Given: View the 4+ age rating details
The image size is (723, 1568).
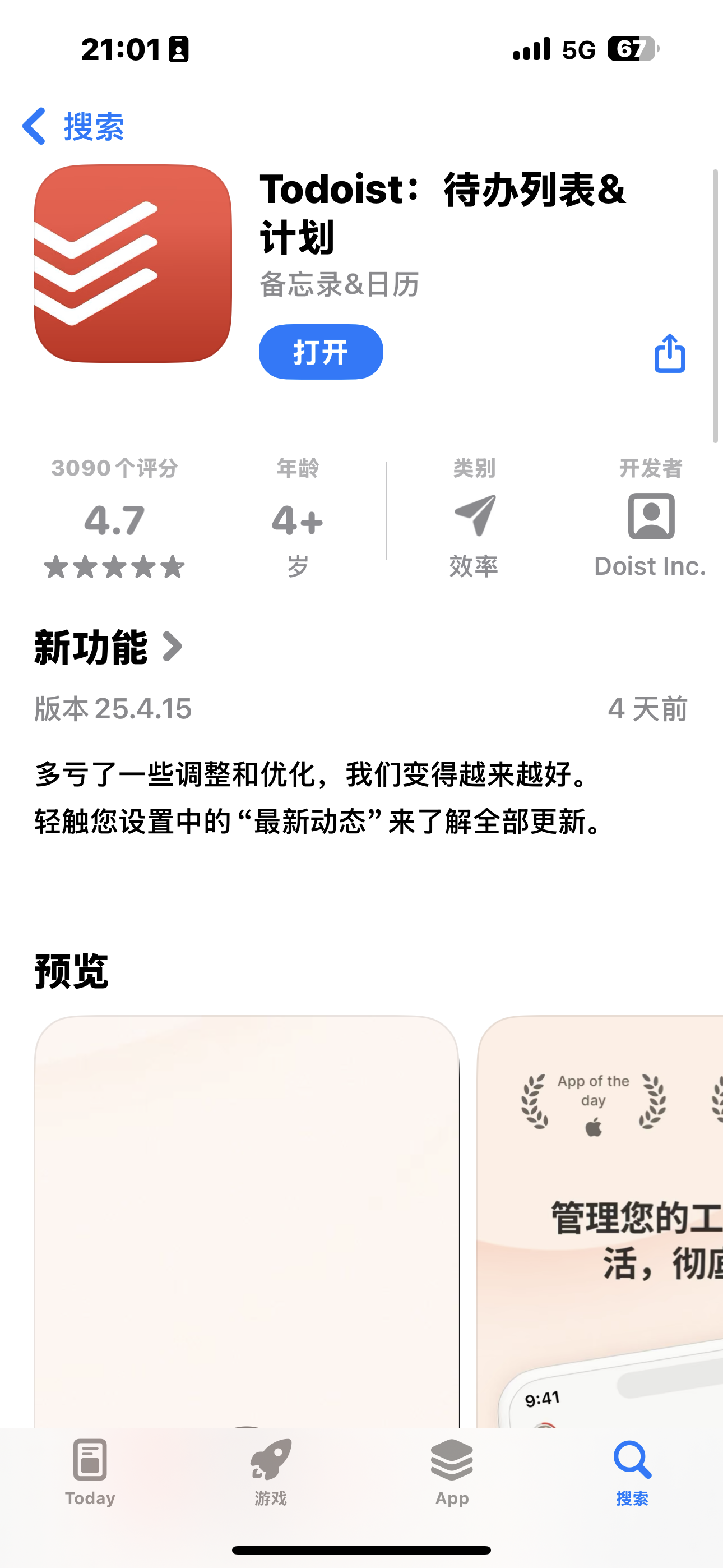Looking at the screenshot, I should point(298,518).
